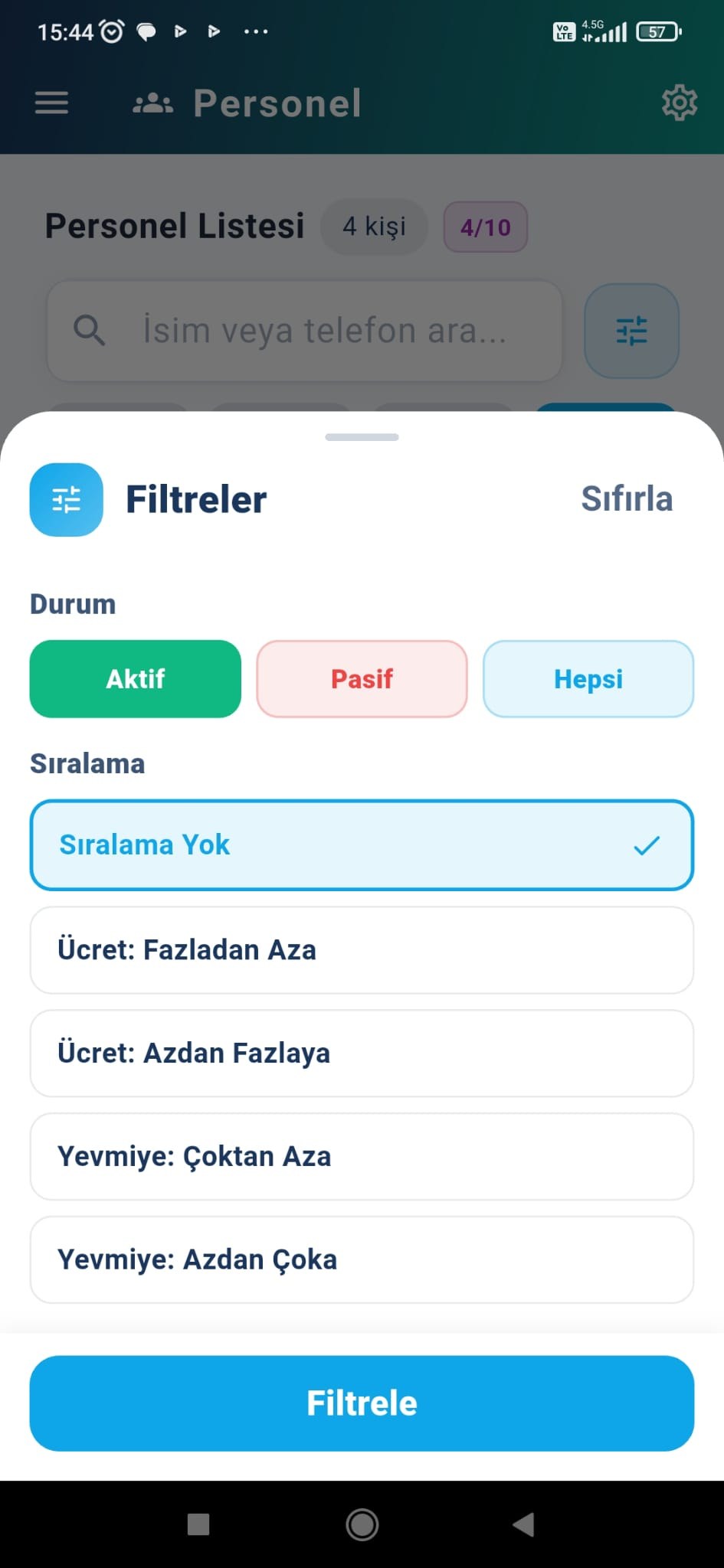Open the navigation hamburger menu
The image size is (724, 1568).
tap(51, 103)
